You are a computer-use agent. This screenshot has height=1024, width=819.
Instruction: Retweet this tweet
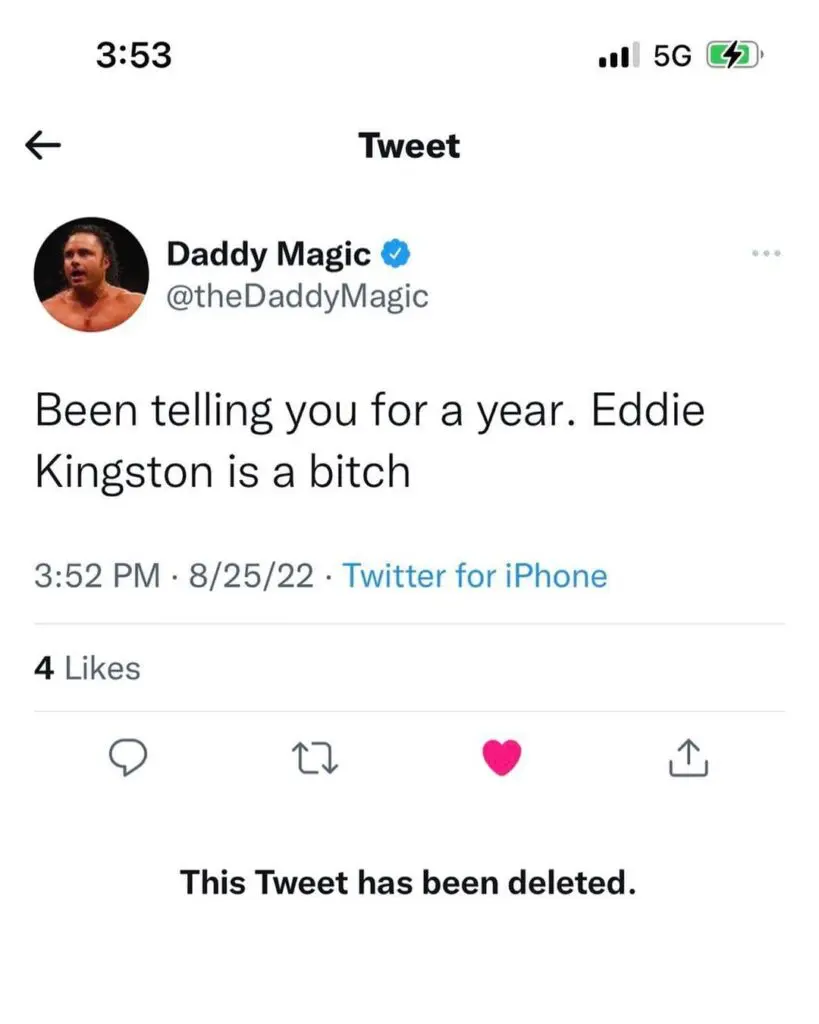point(314,759)
